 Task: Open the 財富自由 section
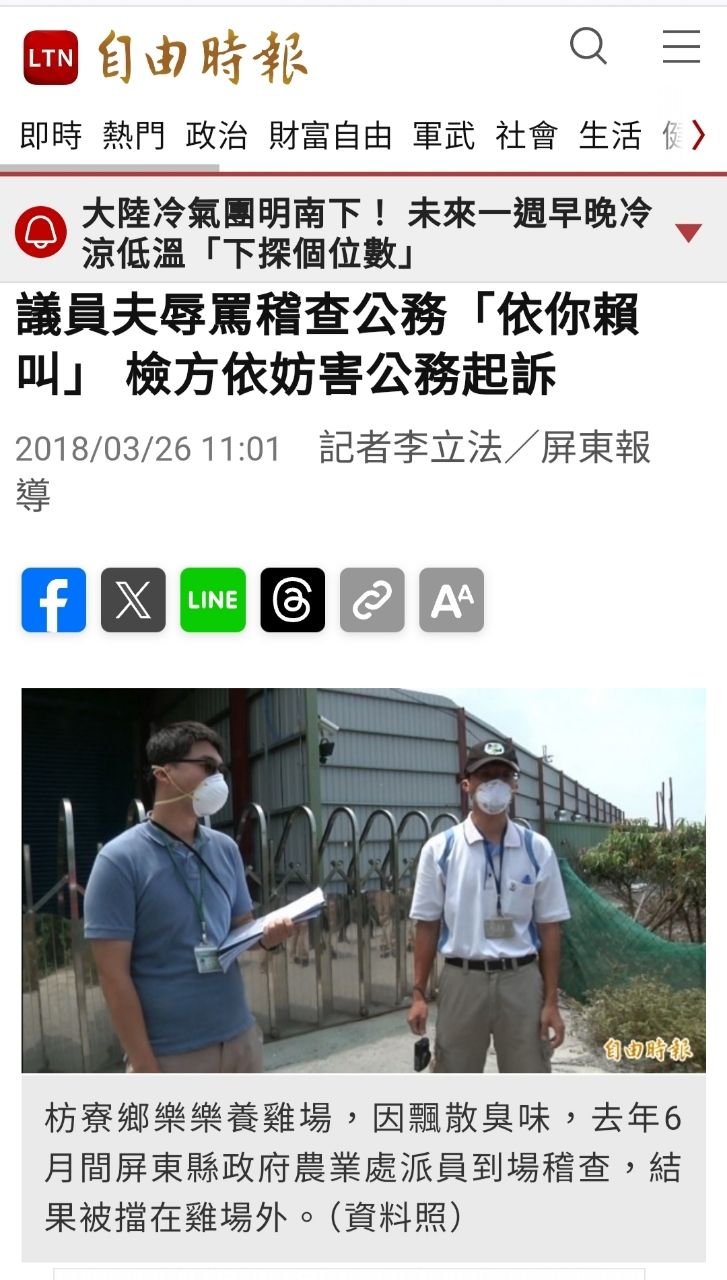(x=330, y=135)
